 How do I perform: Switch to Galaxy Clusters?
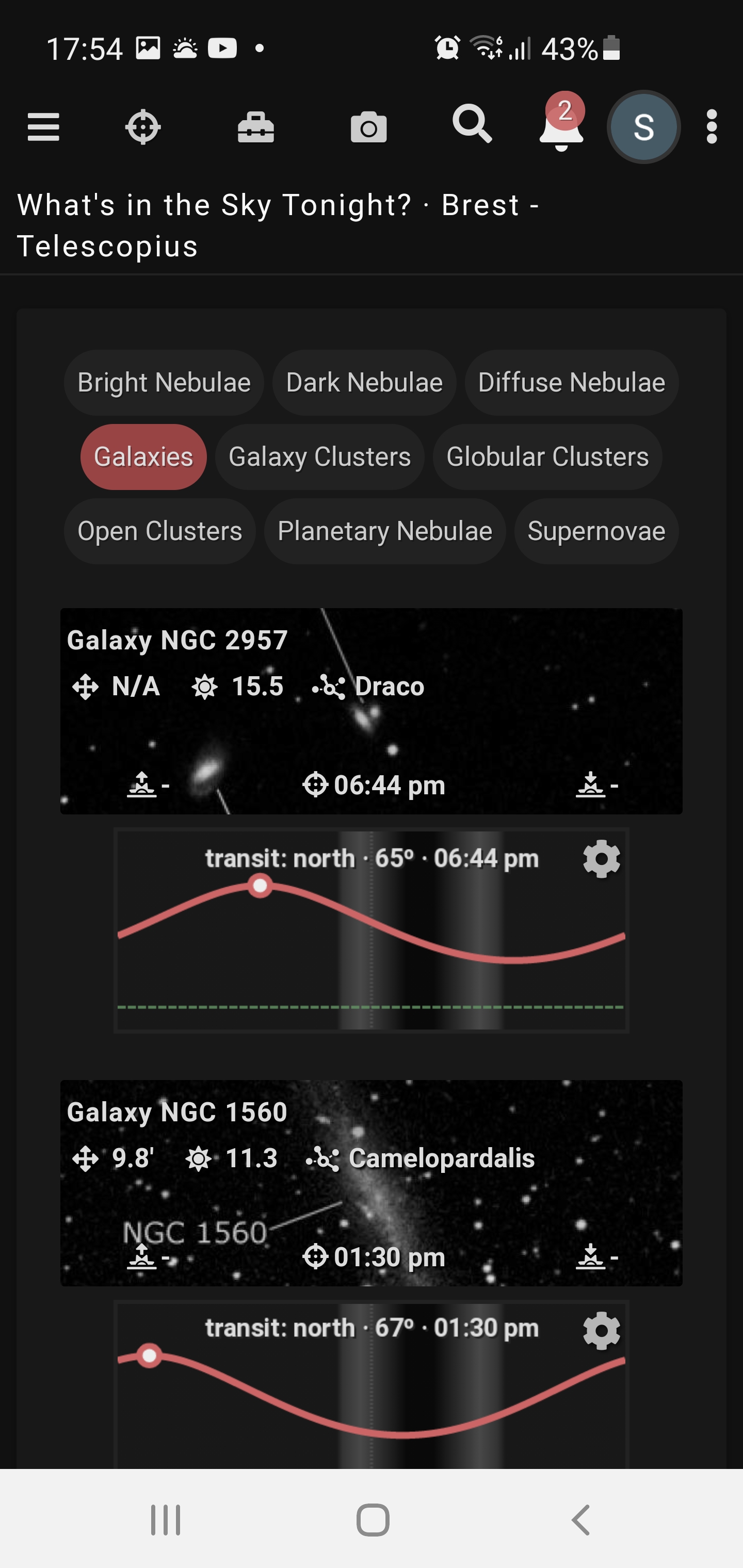click(320, 457)
